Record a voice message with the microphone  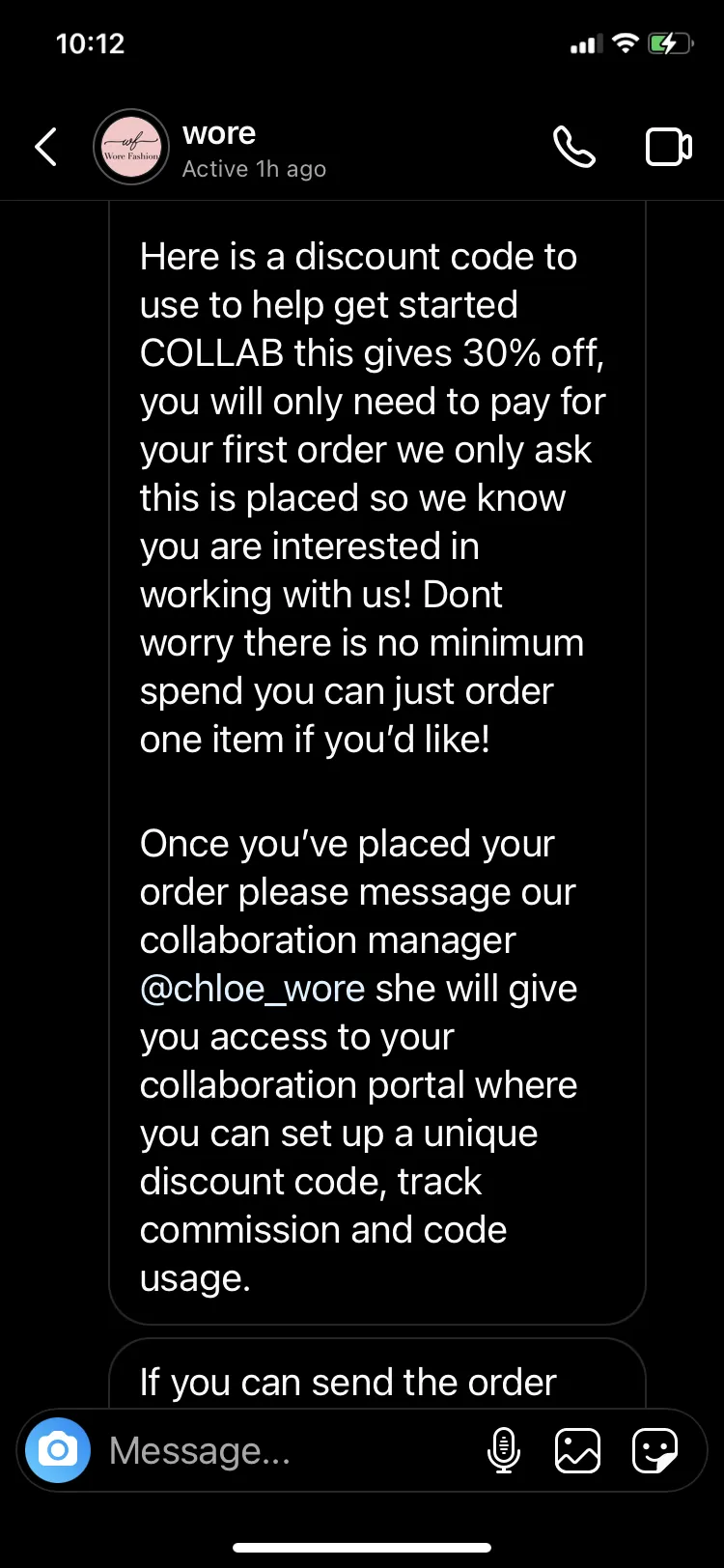tap(504, 1450)
